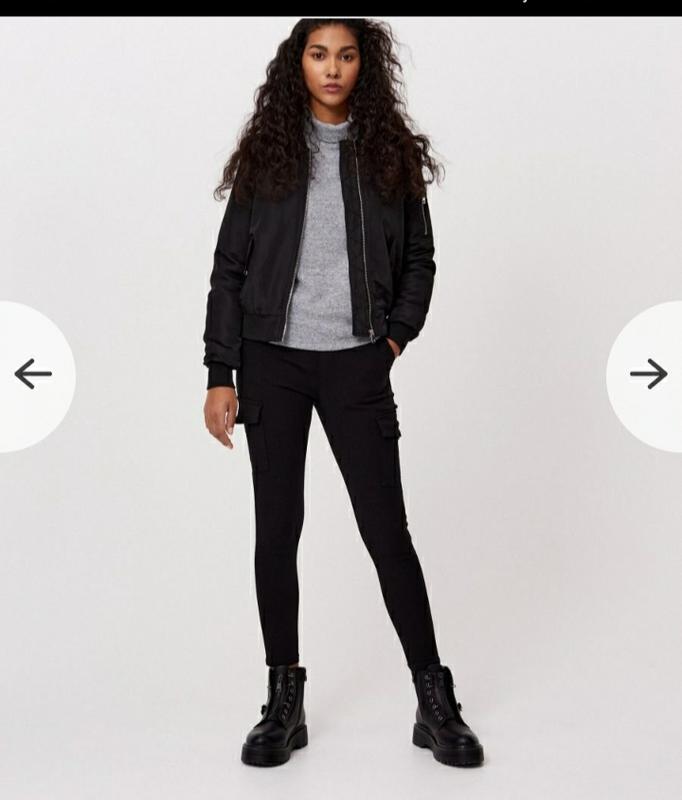Show the next product photo
682x800 pixels.
(x=648, y=374)
